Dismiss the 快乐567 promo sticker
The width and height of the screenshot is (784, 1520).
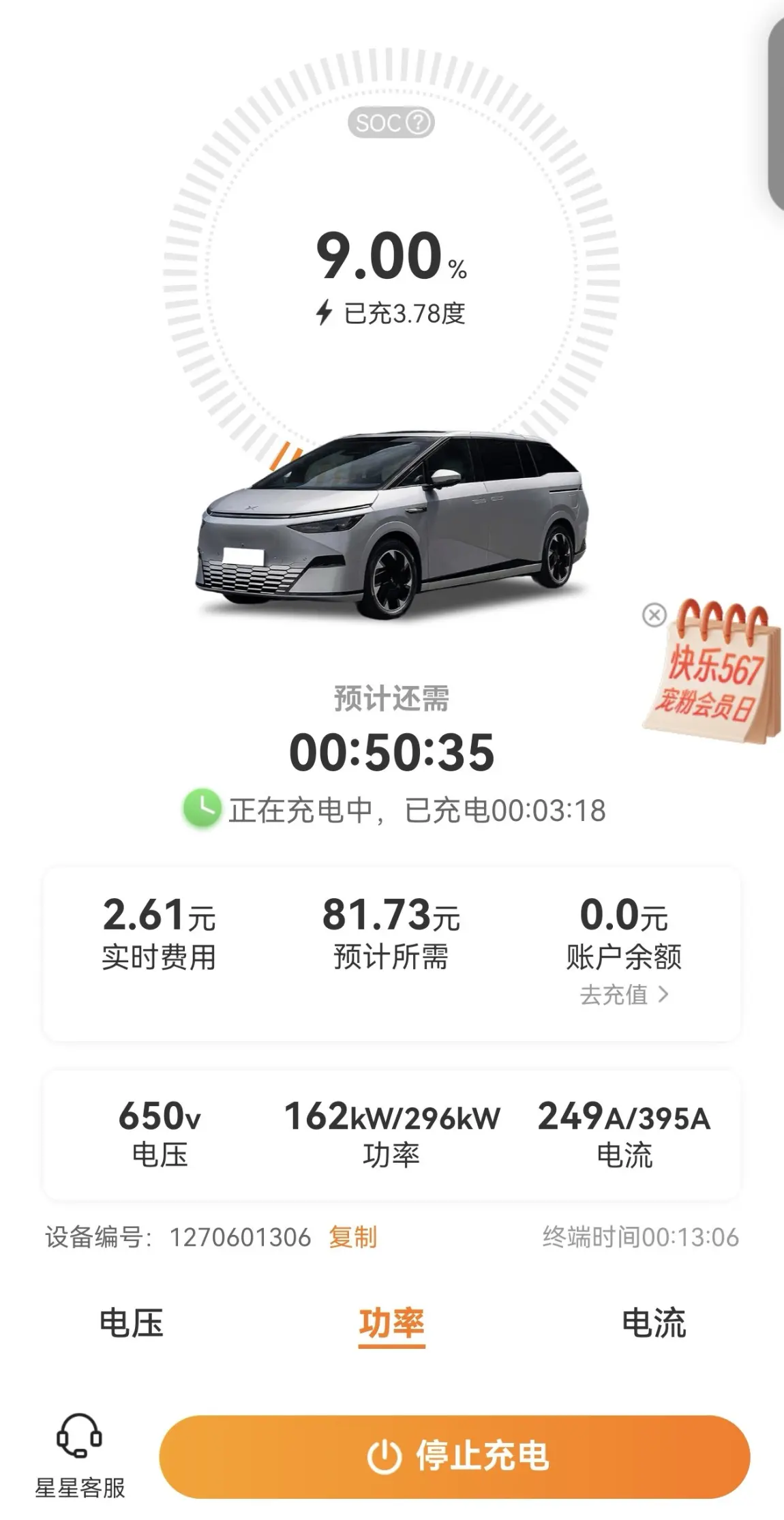coord(654,615)
